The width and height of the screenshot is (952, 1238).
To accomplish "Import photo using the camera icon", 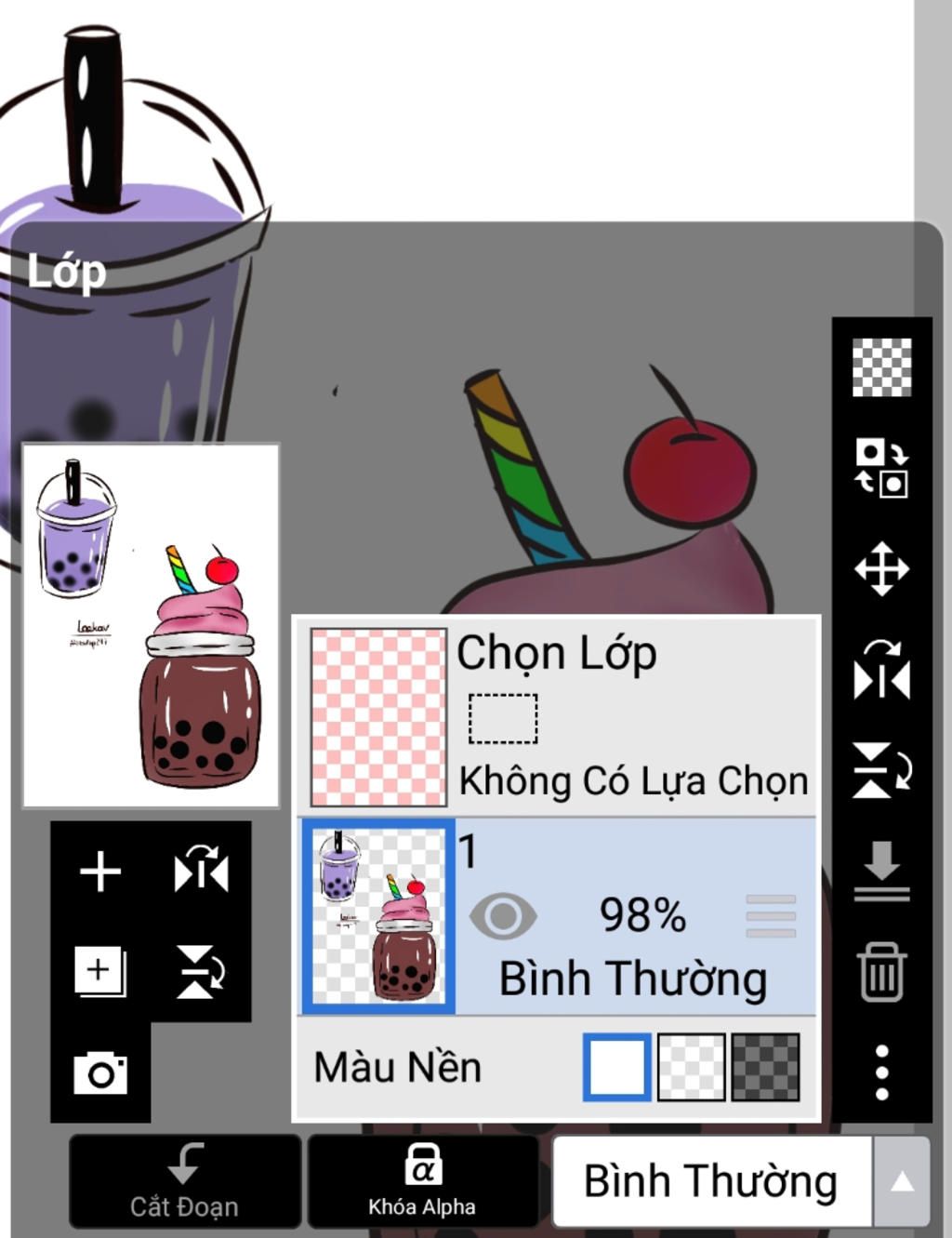I will point(100,1073).
